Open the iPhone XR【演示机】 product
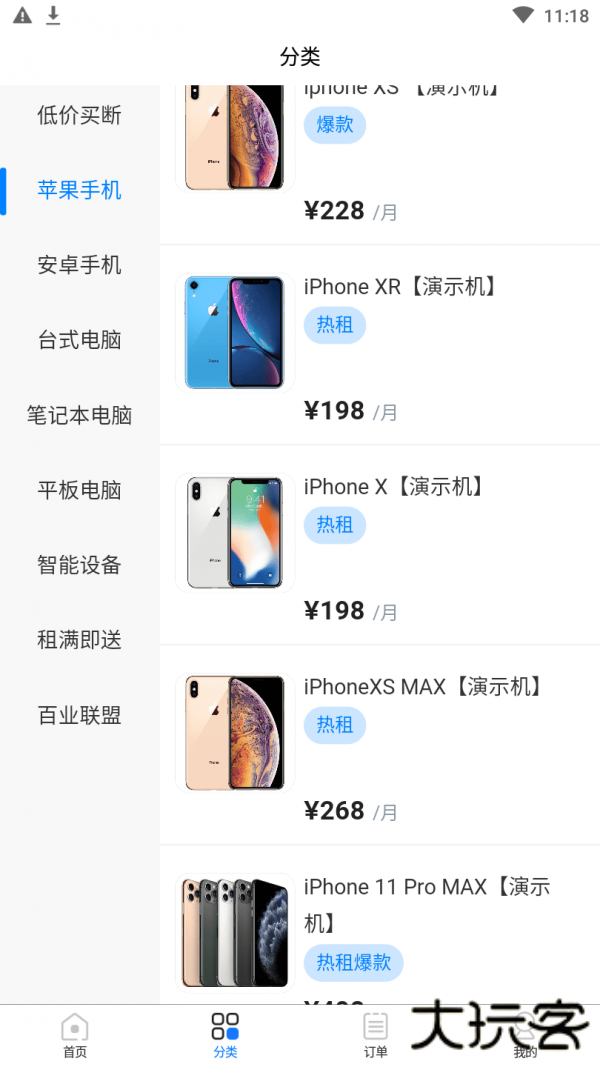The image size is (600, 1067). click(x=400, y=287)
